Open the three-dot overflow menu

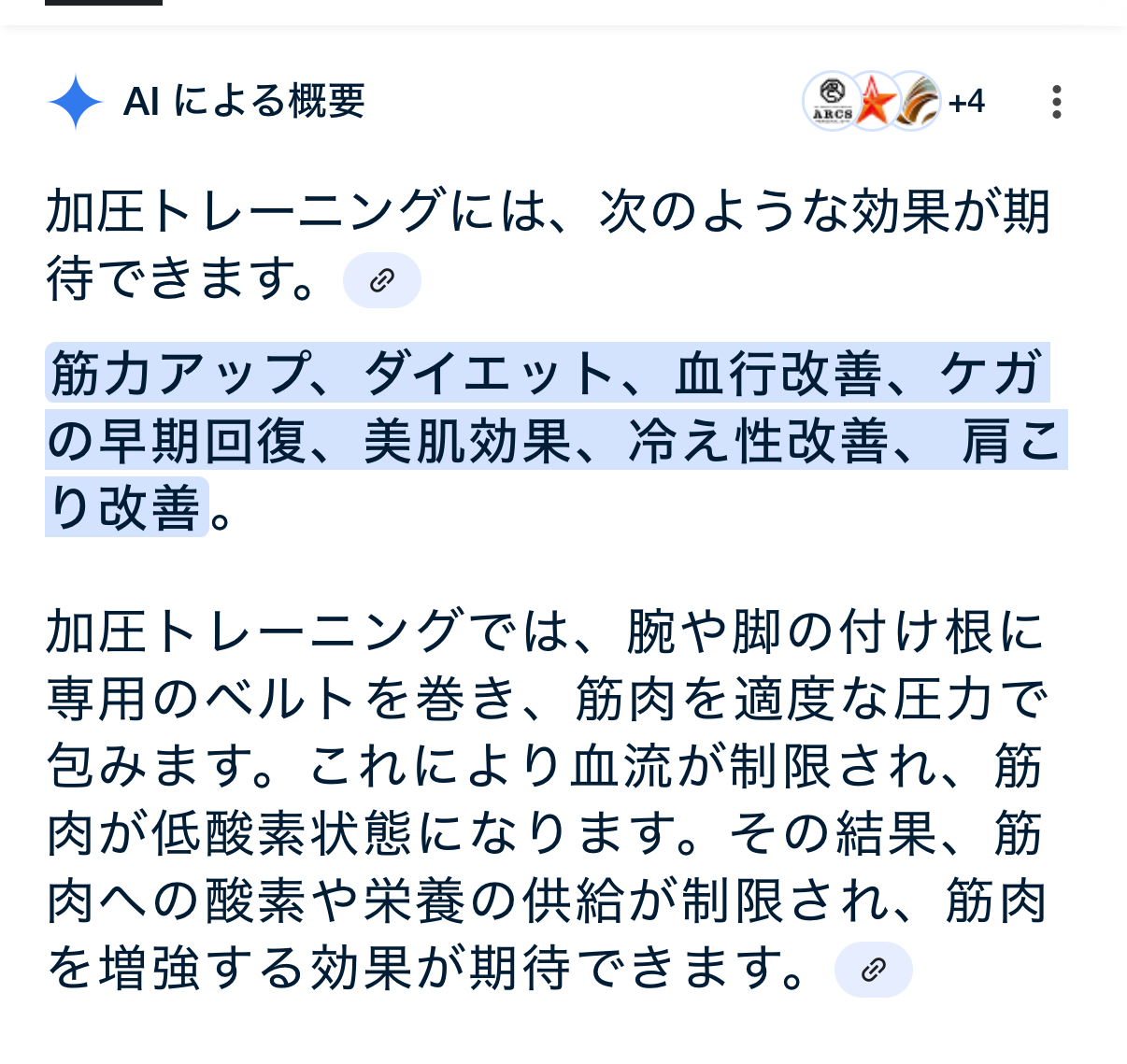1056,102
